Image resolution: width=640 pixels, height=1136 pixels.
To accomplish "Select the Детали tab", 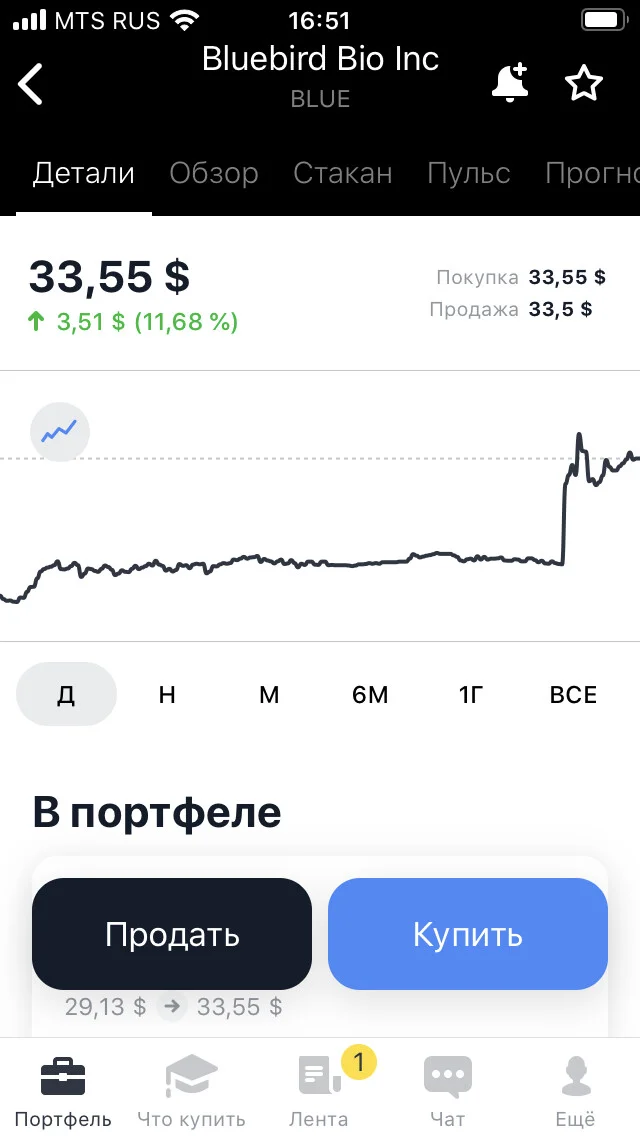I will point(84,174).
